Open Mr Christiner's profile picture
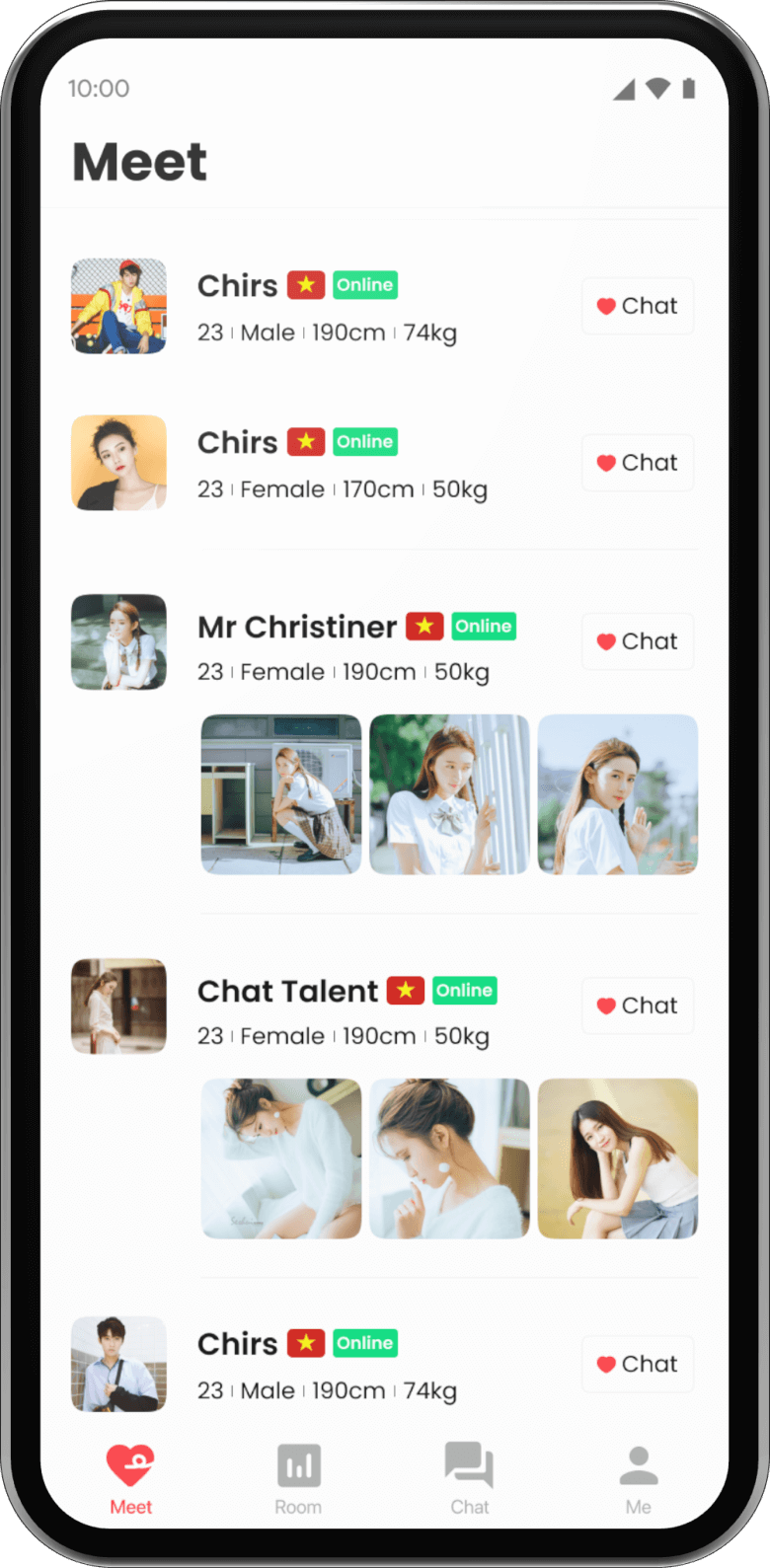This screenshot has height=1568, width=770. [x=118, y=641]
